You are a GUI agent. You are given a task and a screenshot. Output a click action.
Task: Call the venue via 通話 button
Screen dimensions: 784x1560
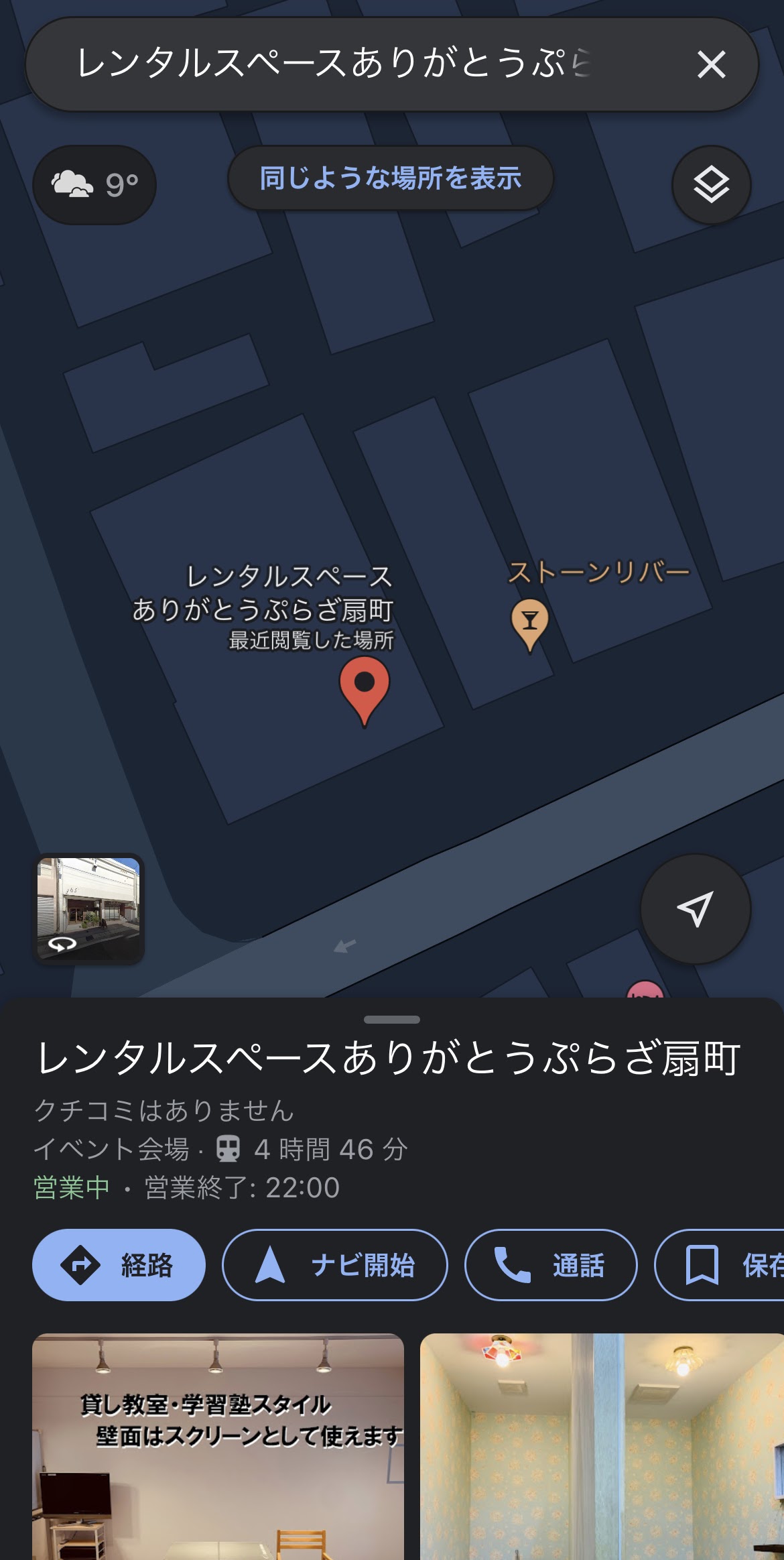(550, 1265)
